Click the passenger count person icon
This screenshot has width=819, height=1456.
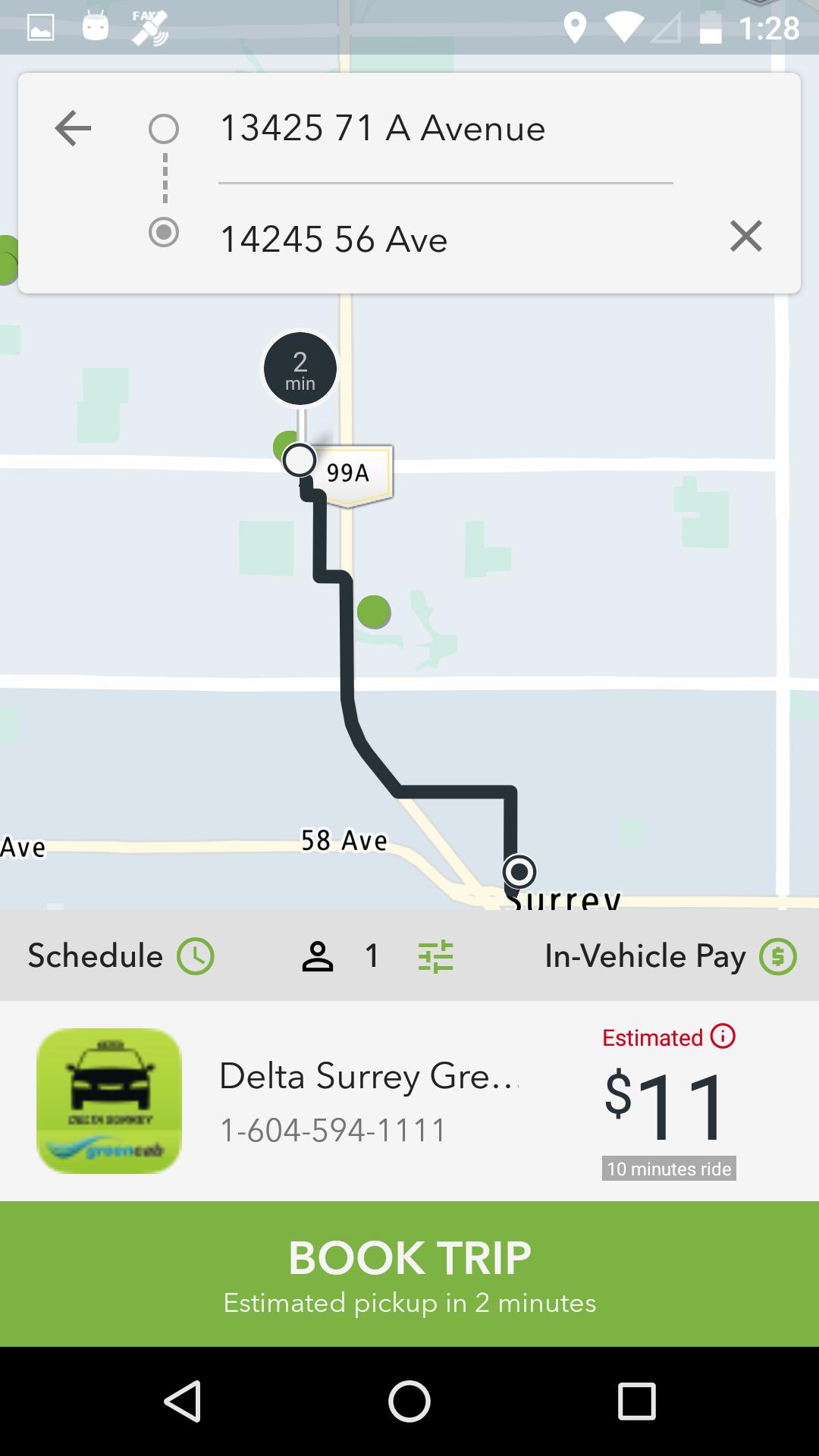[x=318, y=955]
